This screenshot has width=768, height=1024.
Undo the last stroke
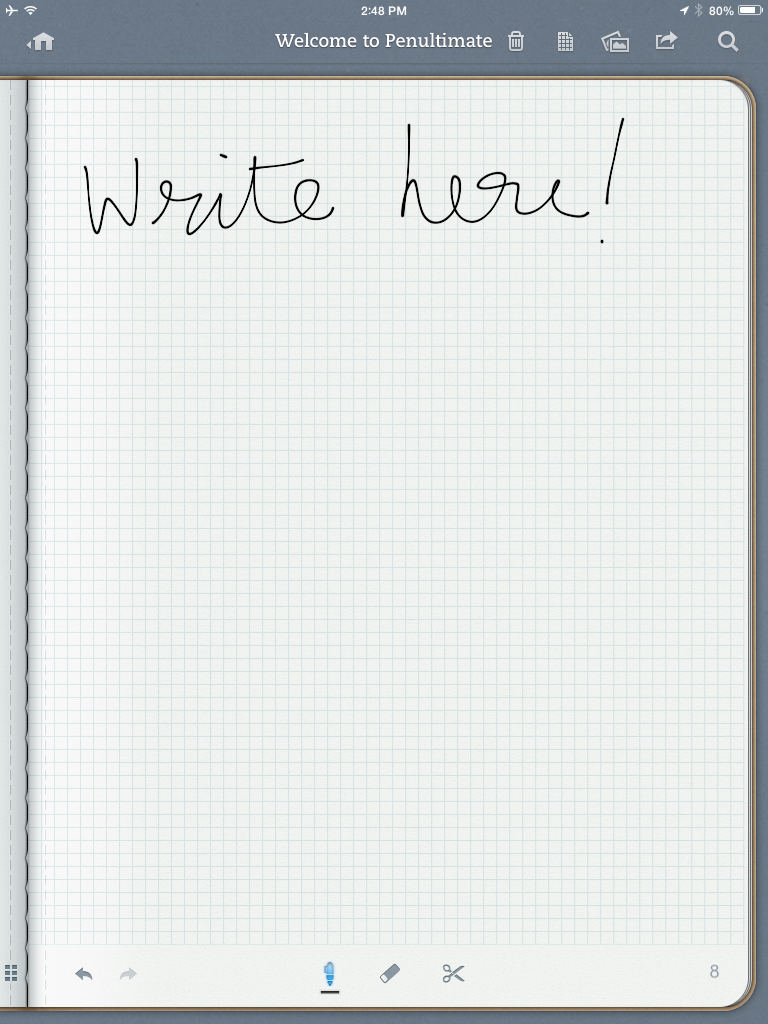[x=84, y=973]
